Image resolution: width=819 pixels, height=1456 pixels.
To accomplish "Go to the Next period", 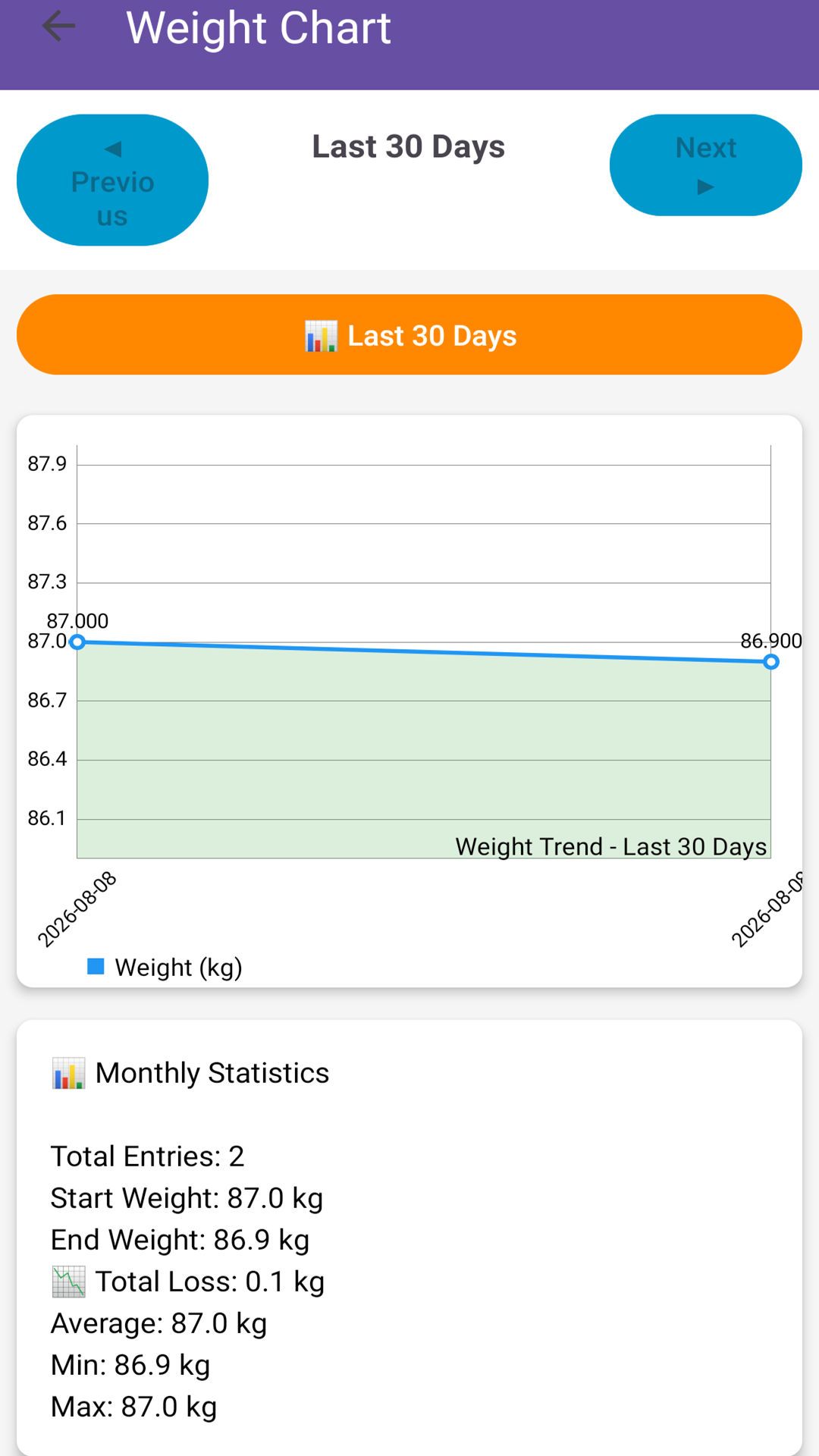I will point(705,165).
